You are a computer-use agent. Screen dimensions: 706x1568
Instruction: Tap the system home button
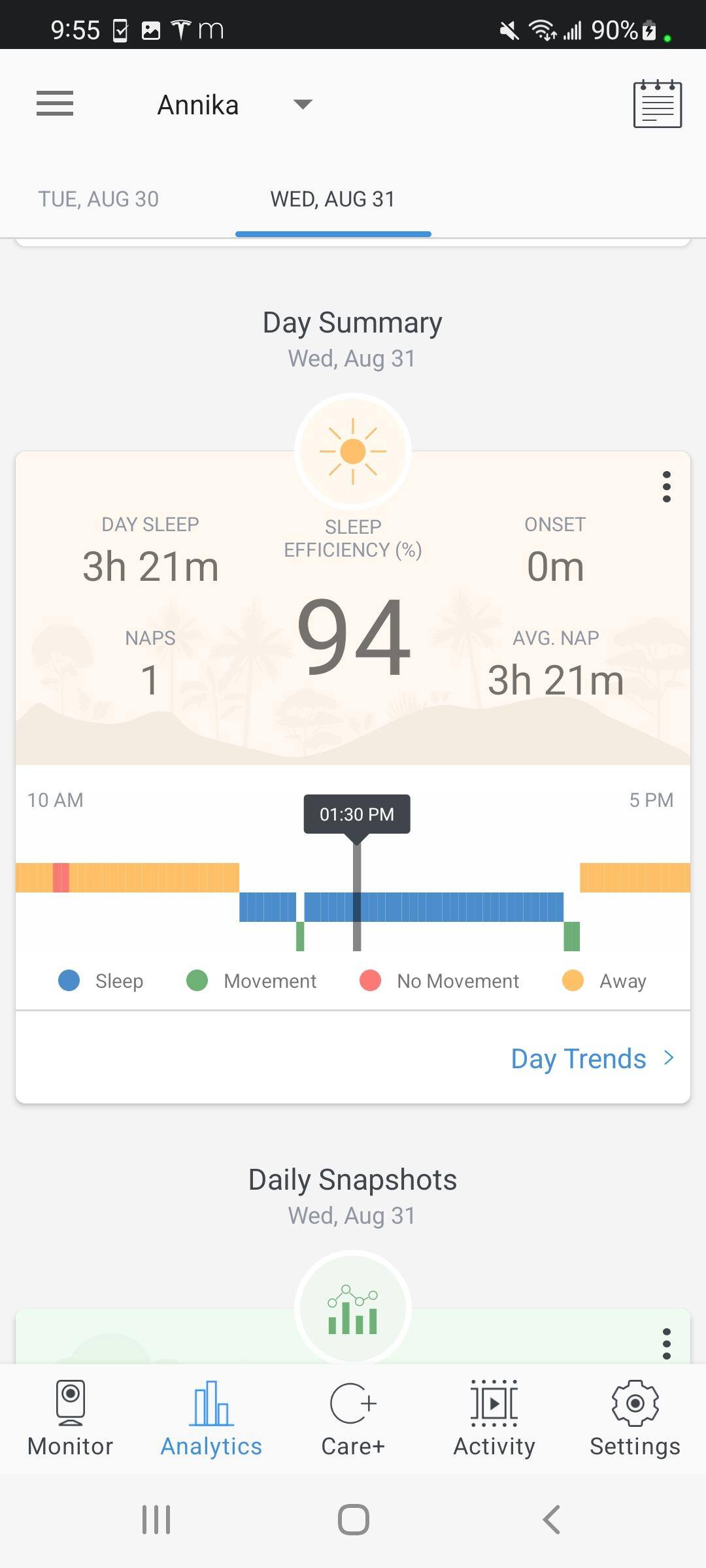click(x=353, y=1520)
